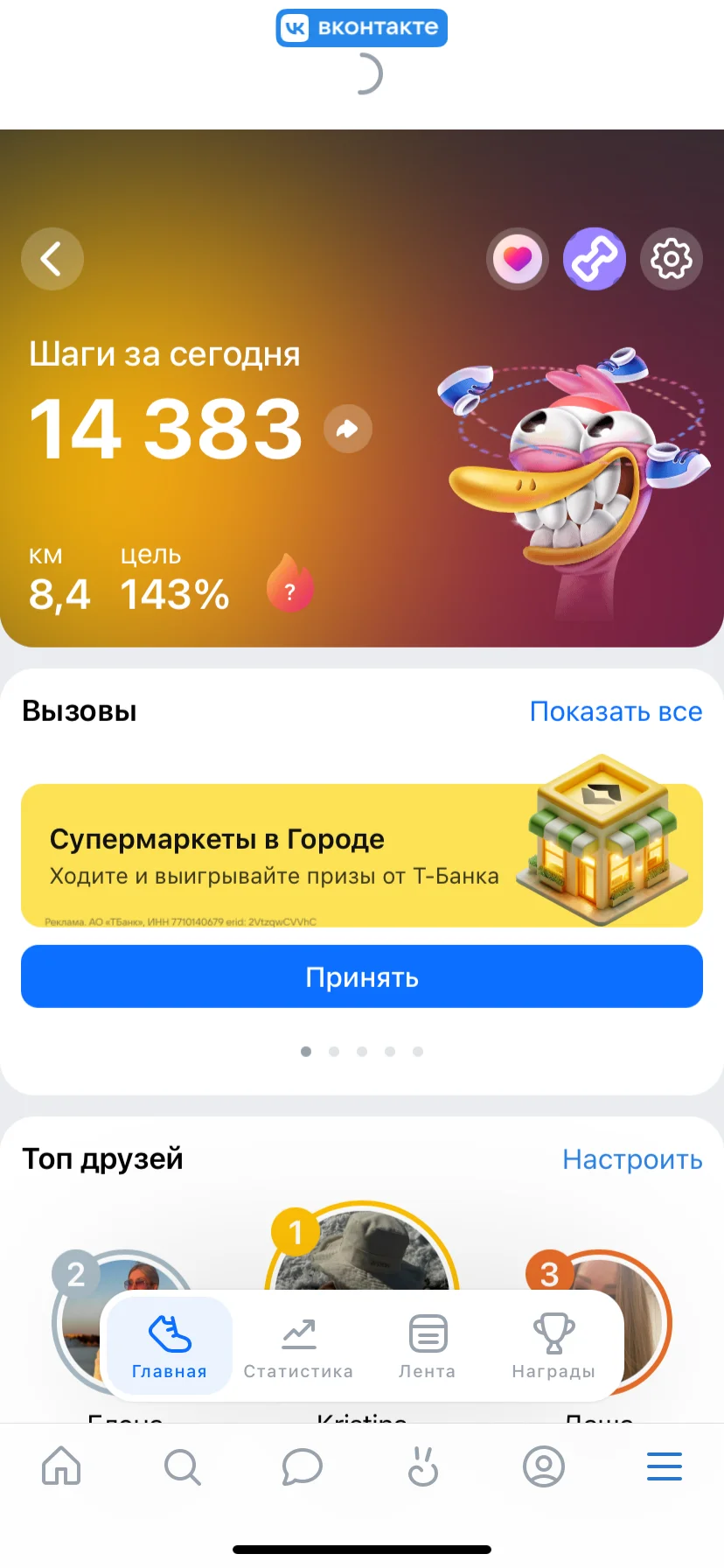This screenshot has width=724, height=1568.
Task: Open VK search from bottom bar
Action: tap(182, 1466)
